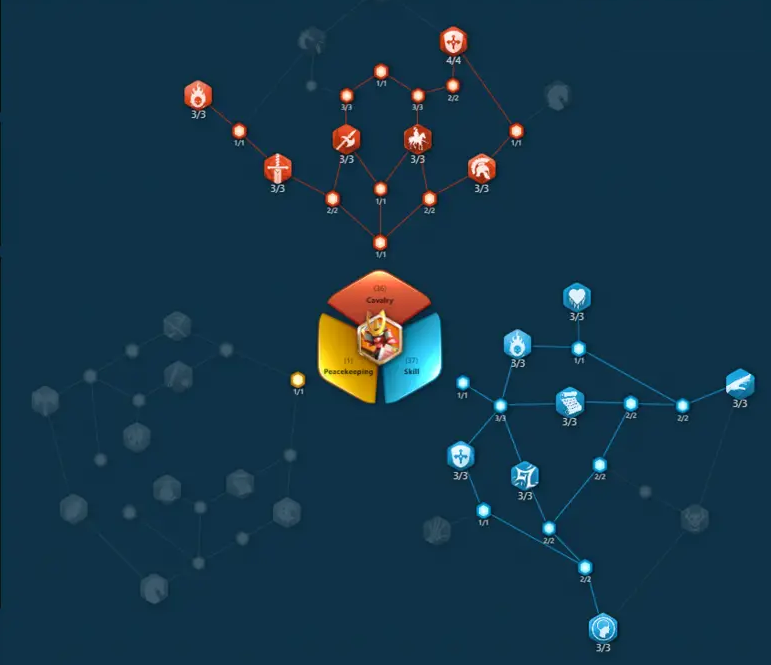
Task: Tap the red halberd axe talent node
Action: click(x=346, y=139)
